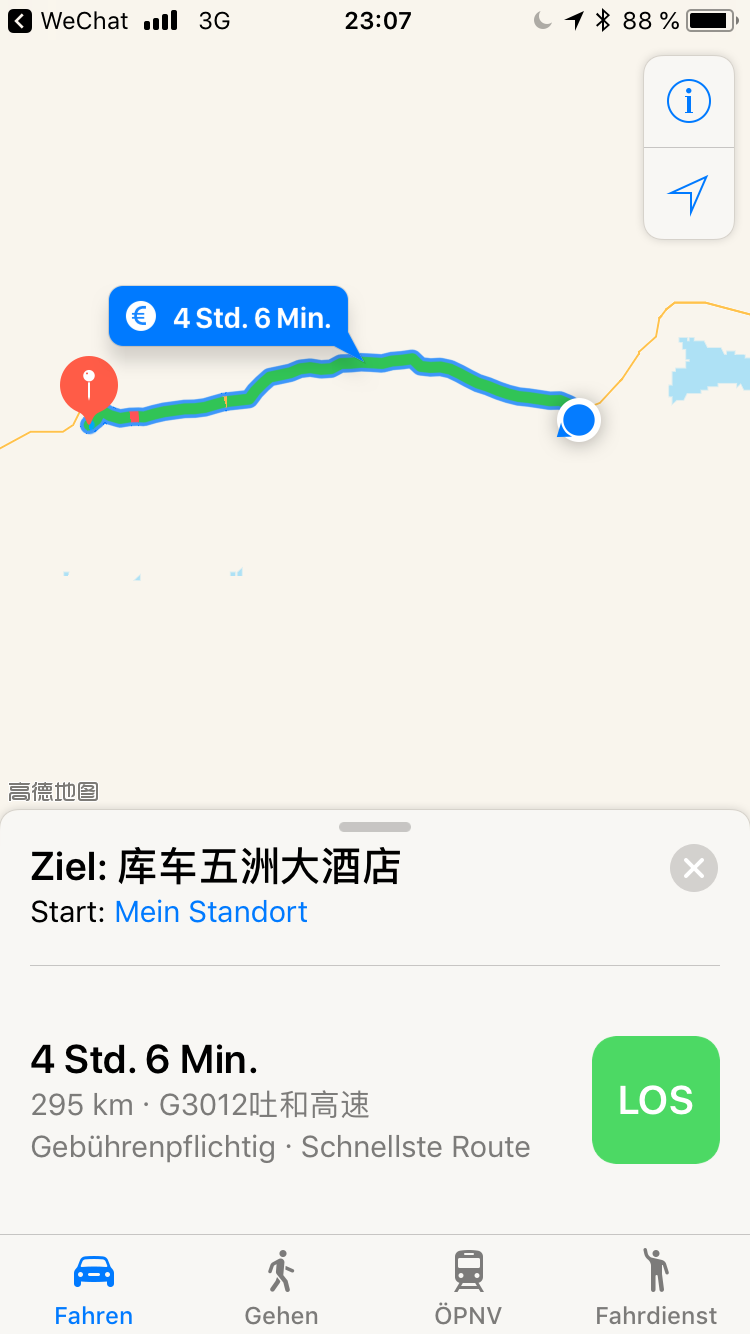This screenshot has height=1334, width=750.
Task: Tap the 4 Std. 6 Min. route label
Action: point(229,317)
